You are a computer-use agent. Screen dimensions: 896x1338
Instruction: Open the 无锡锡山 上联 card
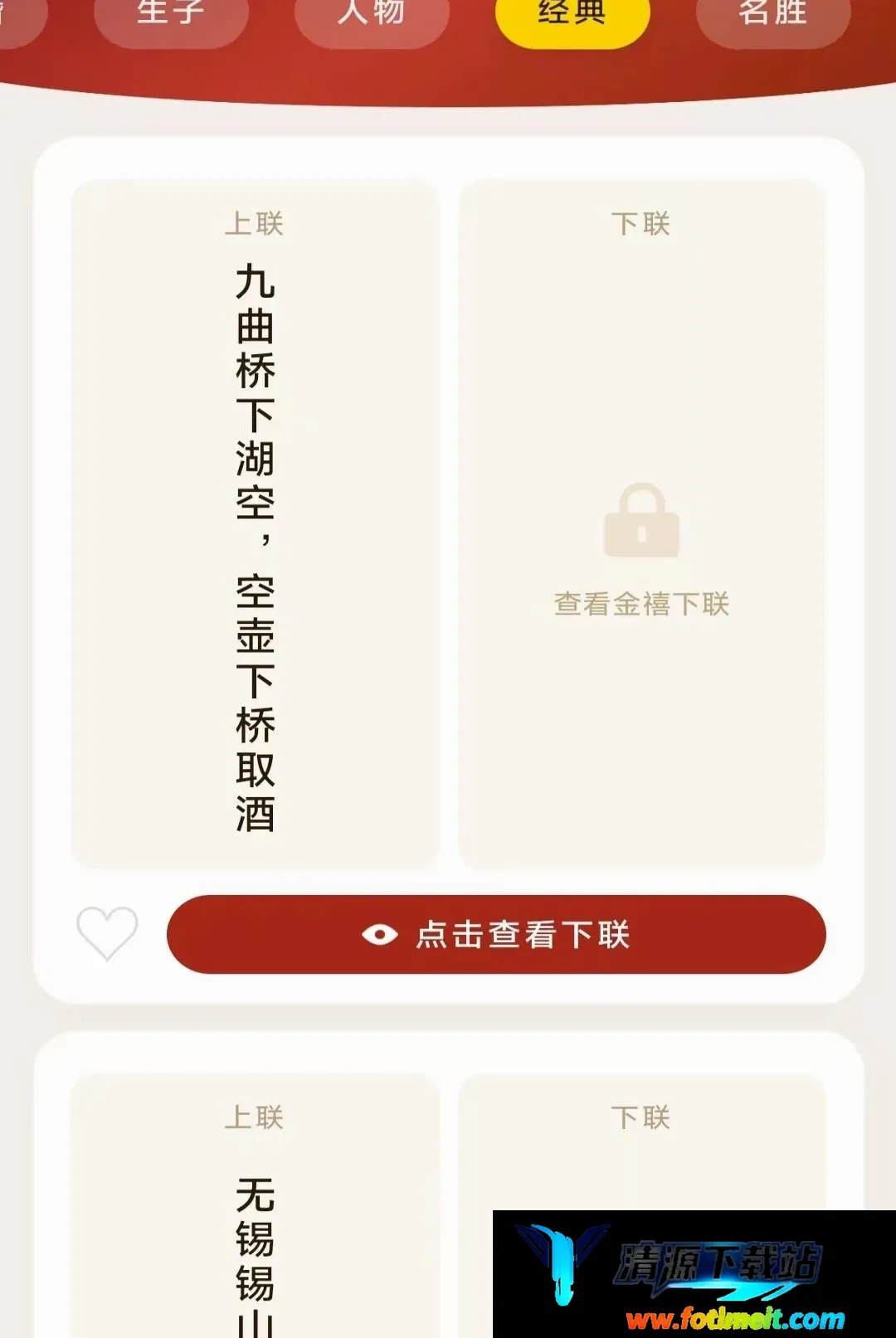pos(255,1205)
